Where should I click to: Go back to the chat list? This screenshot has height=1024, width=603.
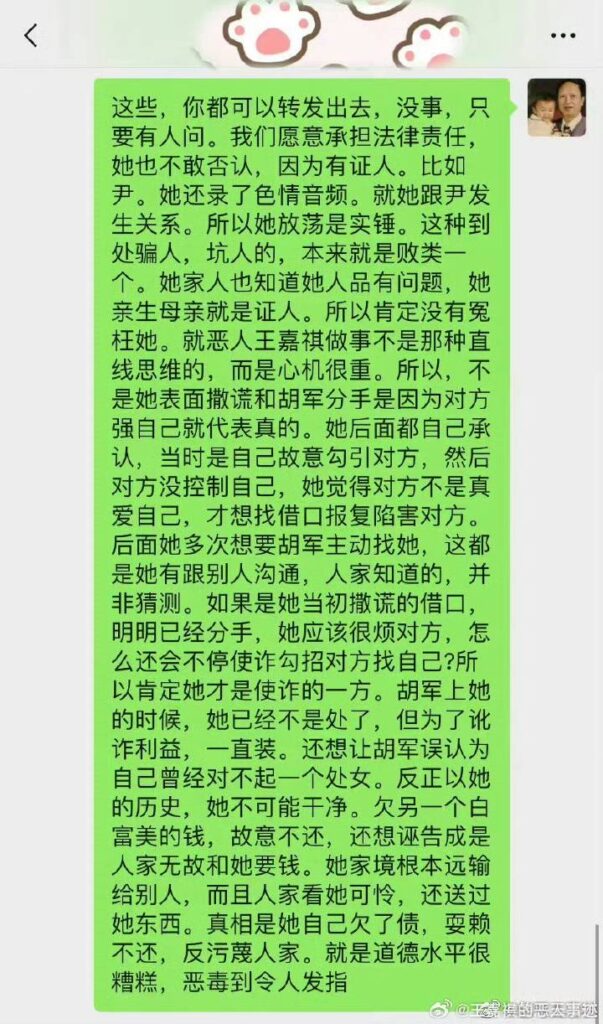pyautogui.click(x=30, y=36)
